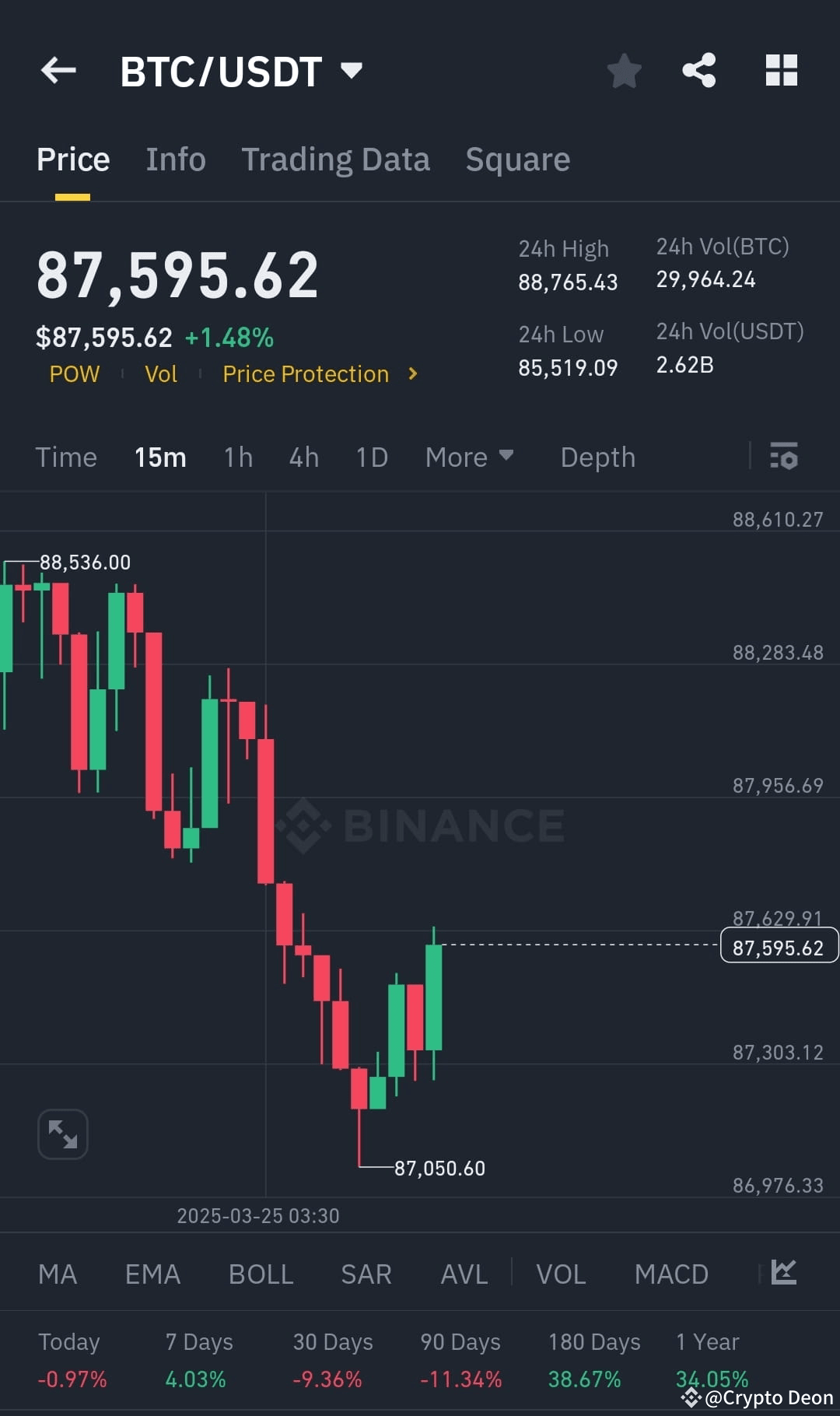840x1416 pixels.
Task: Open the grid layout icon top right
Action: (780, 70)
